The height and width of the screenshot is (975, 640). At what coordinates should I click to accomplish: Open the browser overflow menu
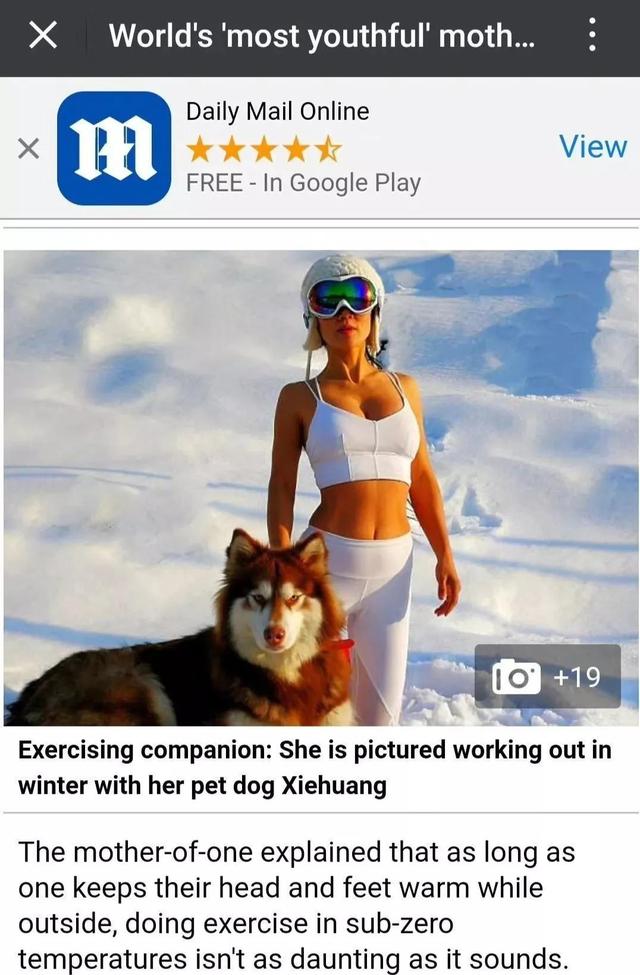tap(592, 37)
